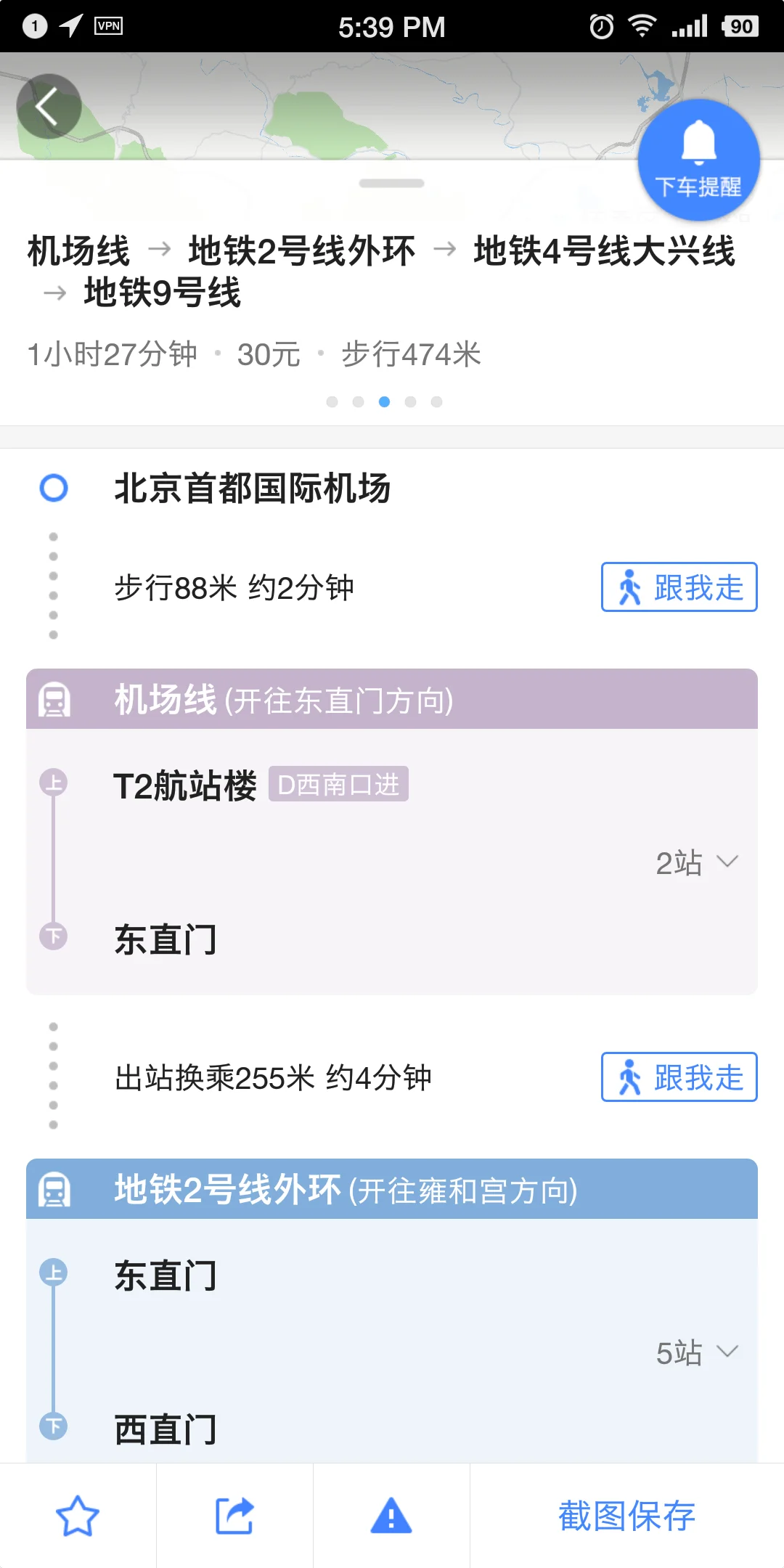Viewport: 784px width, 1568px height.
Task: Tap the report error triangle icon
Action: point(391,1515)
